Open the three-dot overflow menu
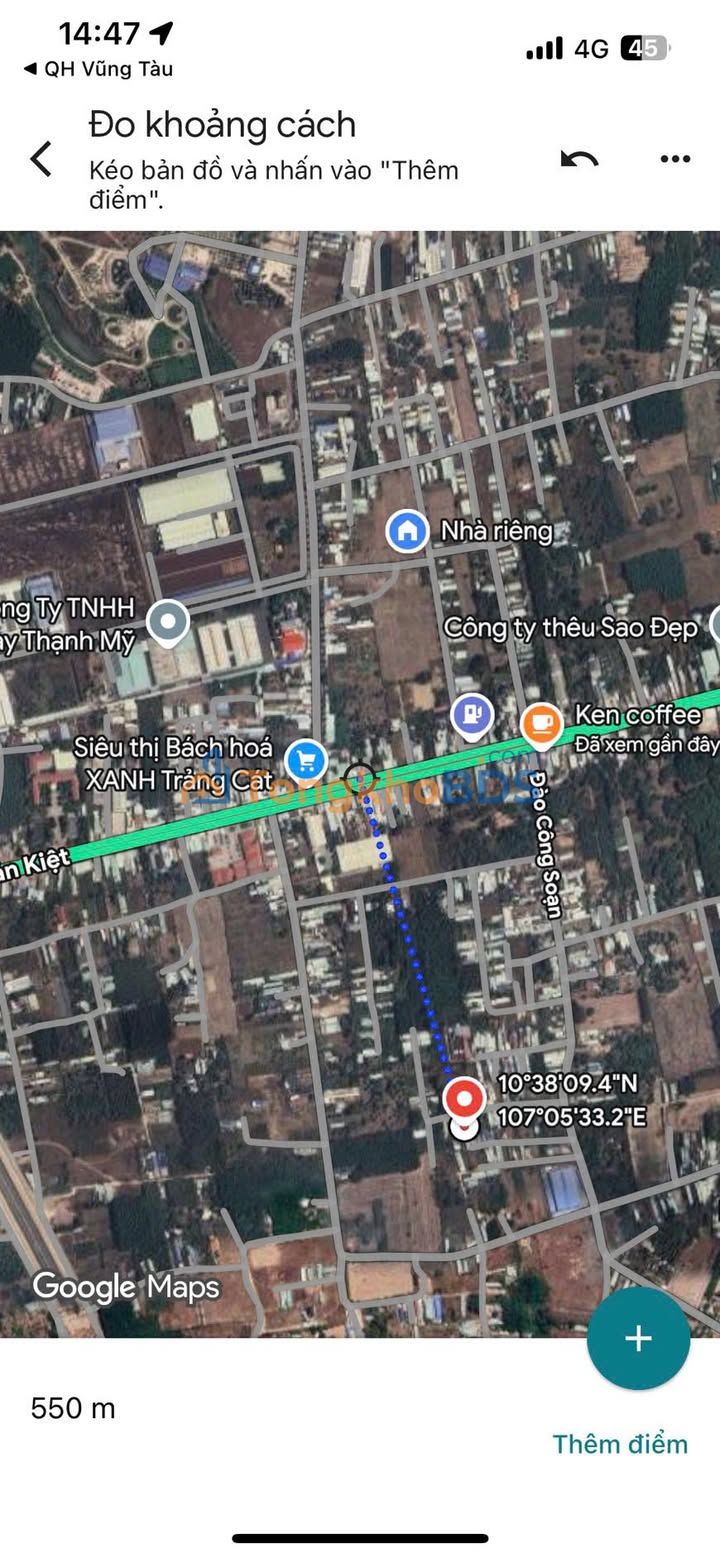The width and height of the screenshot is (720, 1558). 675,159
